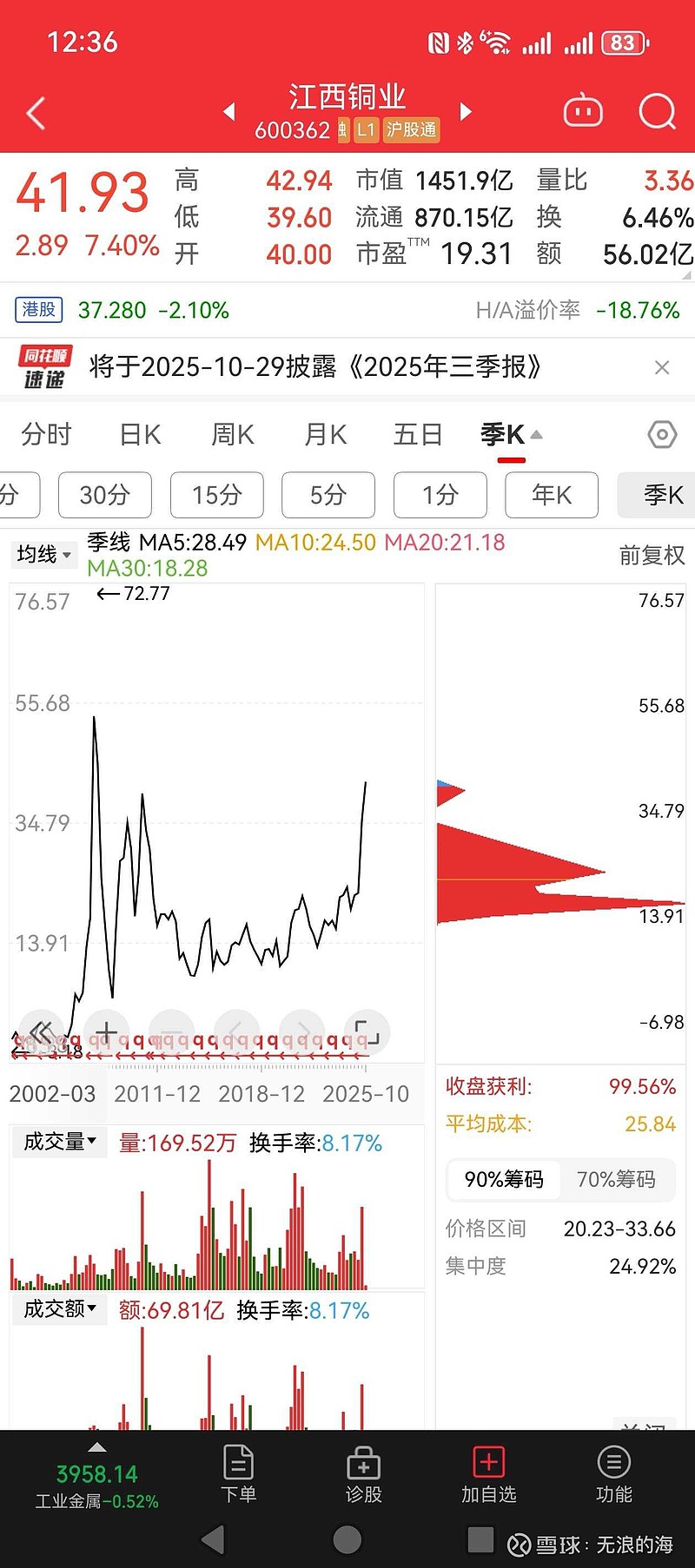Switch to the 月K chart tab

click(326, 434)
